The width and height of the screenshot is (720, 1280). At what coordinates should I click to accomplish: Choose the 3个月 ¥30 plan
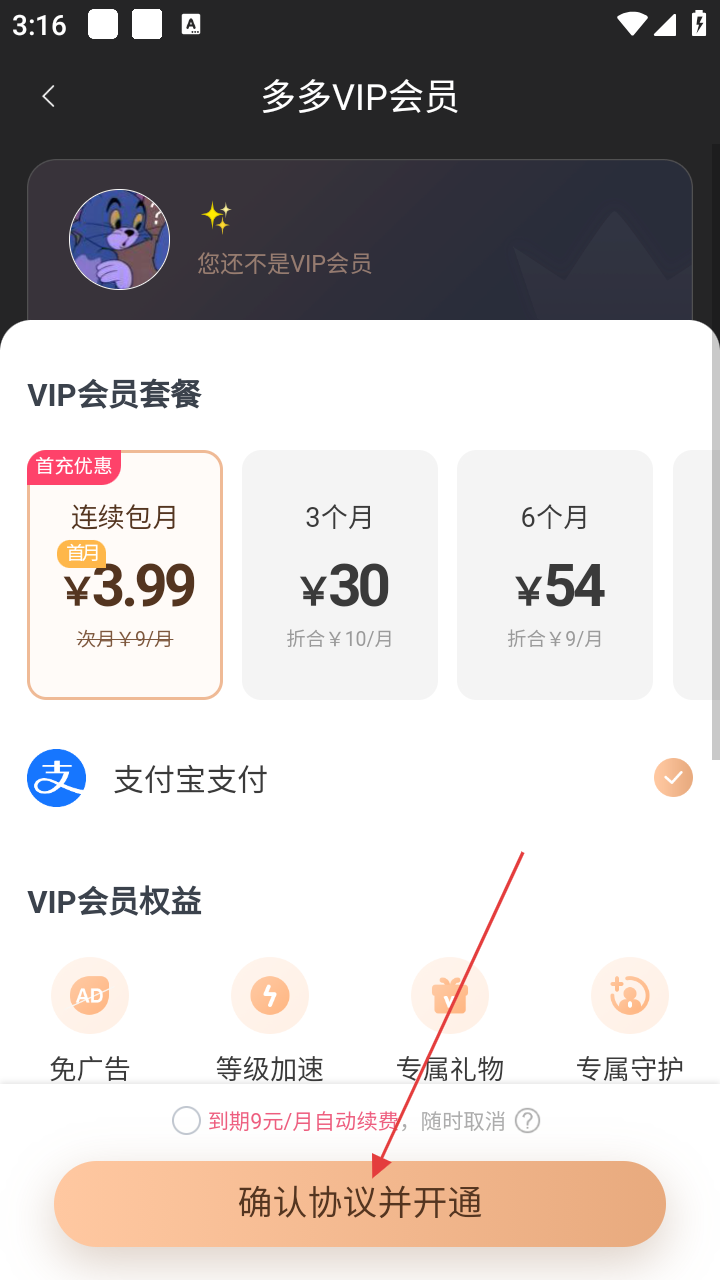coord(339,574)
